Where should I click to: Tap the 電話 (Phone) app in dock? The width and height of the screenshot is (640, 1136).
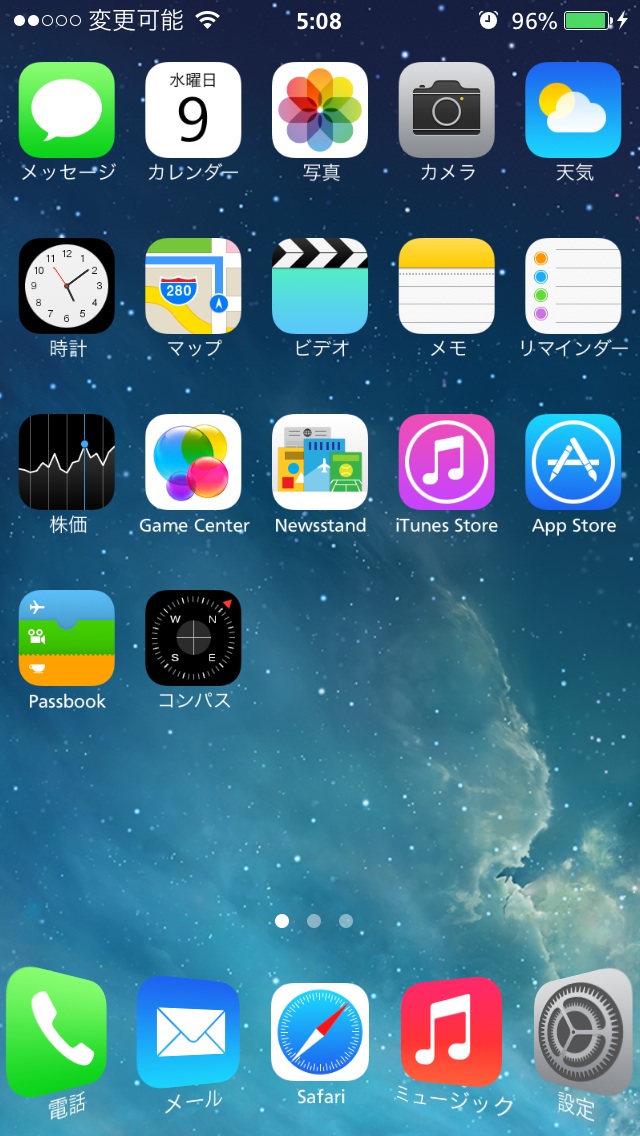click(x=58, y=1032)
